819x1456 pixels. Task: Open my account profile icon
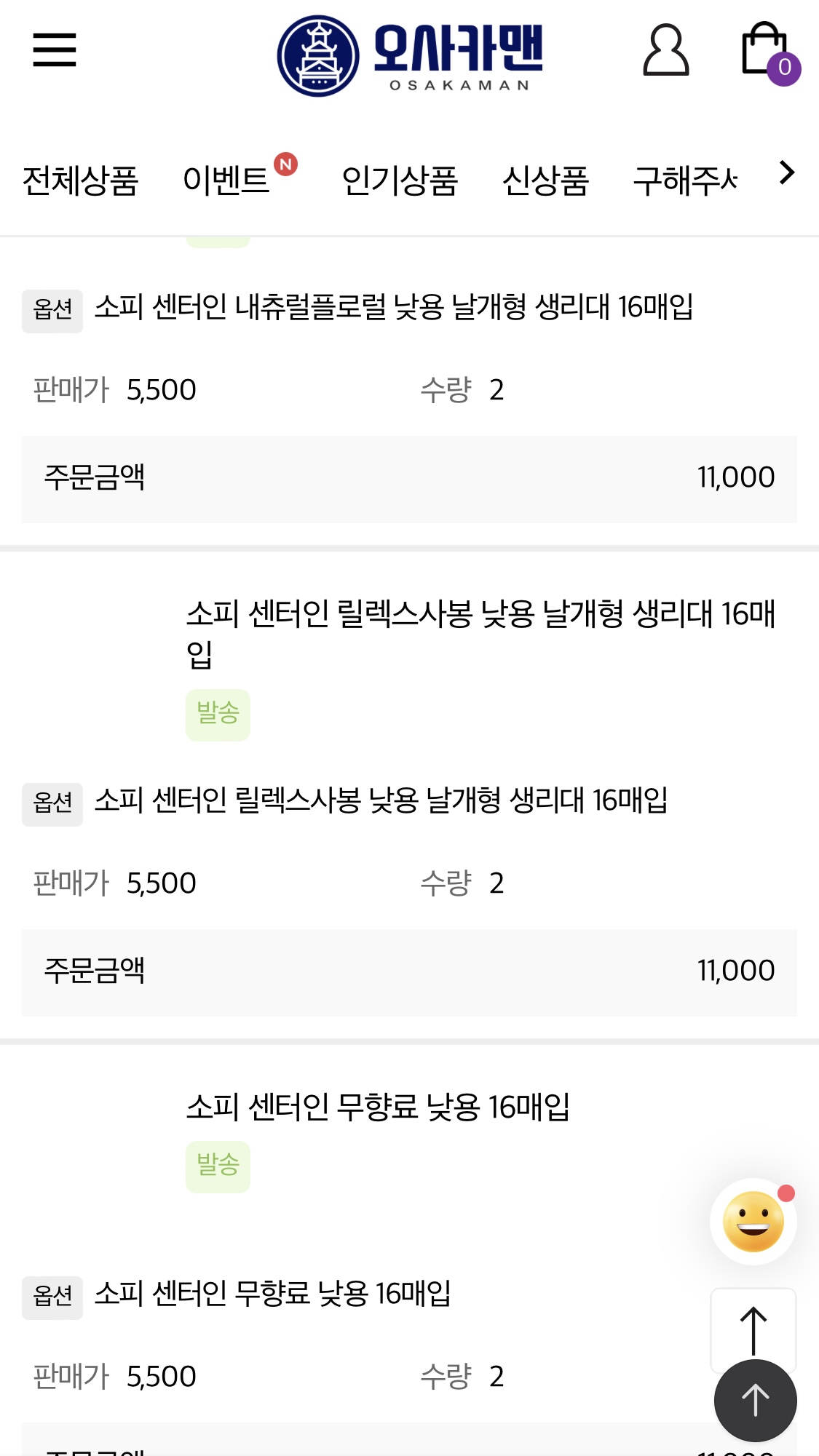(x=665, y=49)
